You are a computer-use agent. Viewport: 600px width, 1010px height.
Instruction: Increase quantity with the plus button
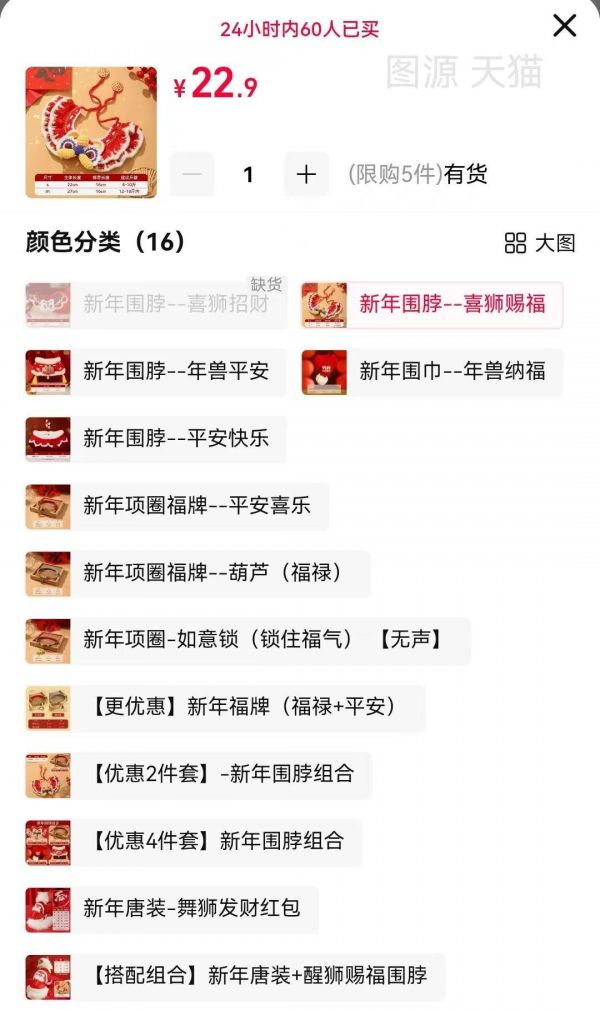pos(306,175)
